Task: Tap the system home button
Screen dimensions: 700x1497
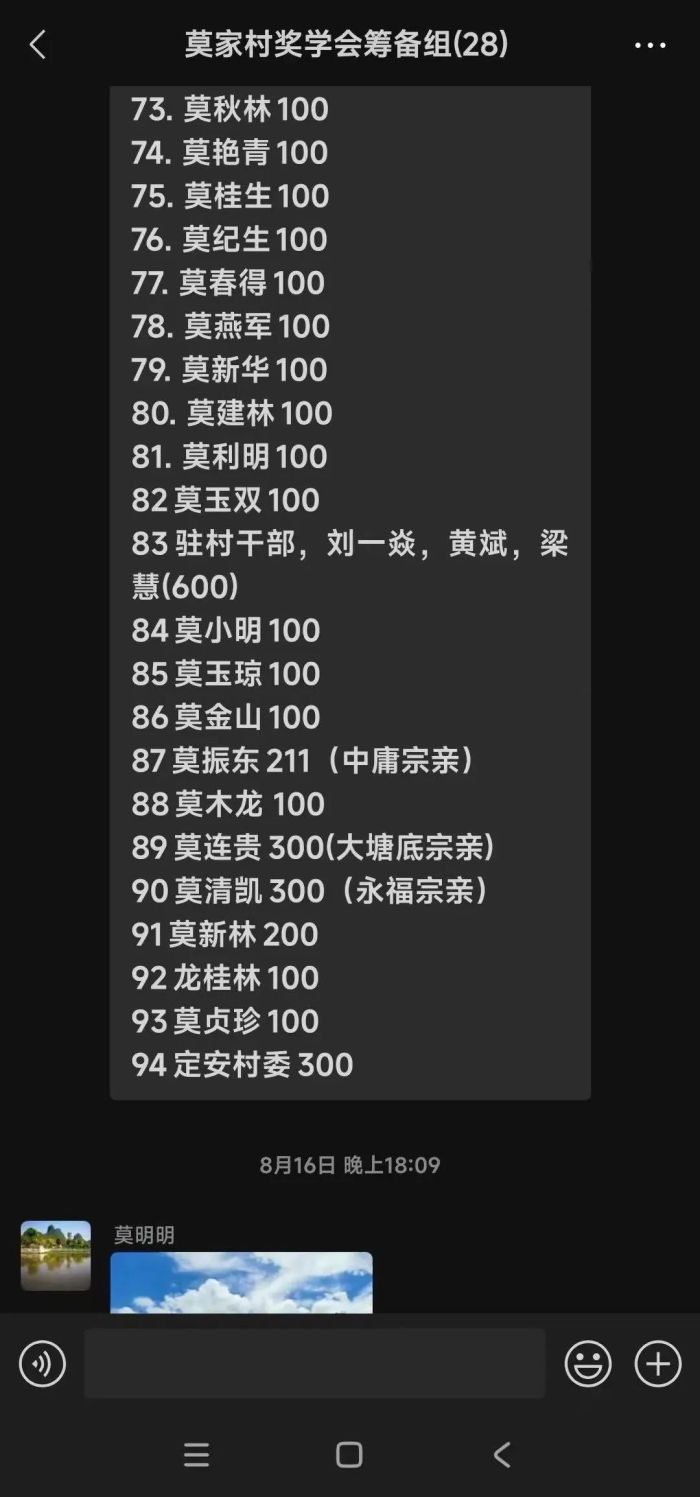Action: click(349, 1454)
